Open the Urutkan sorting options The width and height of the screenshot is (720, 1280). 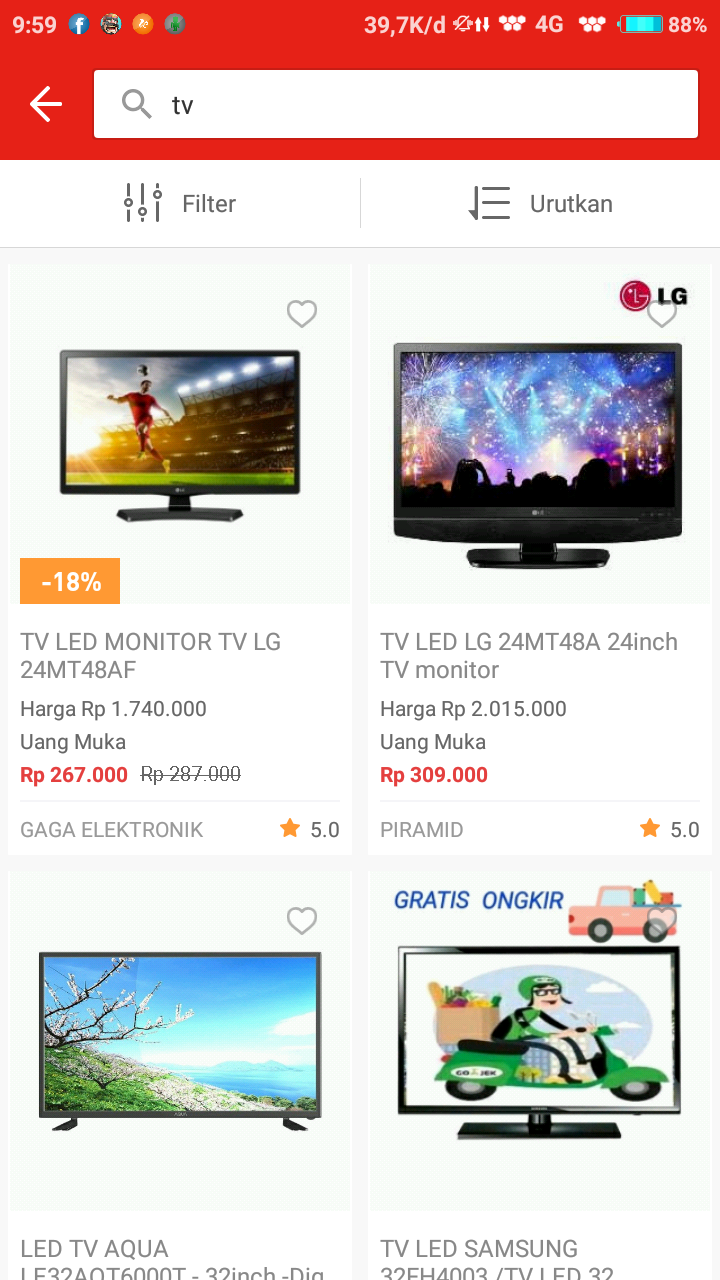point(540,203)
